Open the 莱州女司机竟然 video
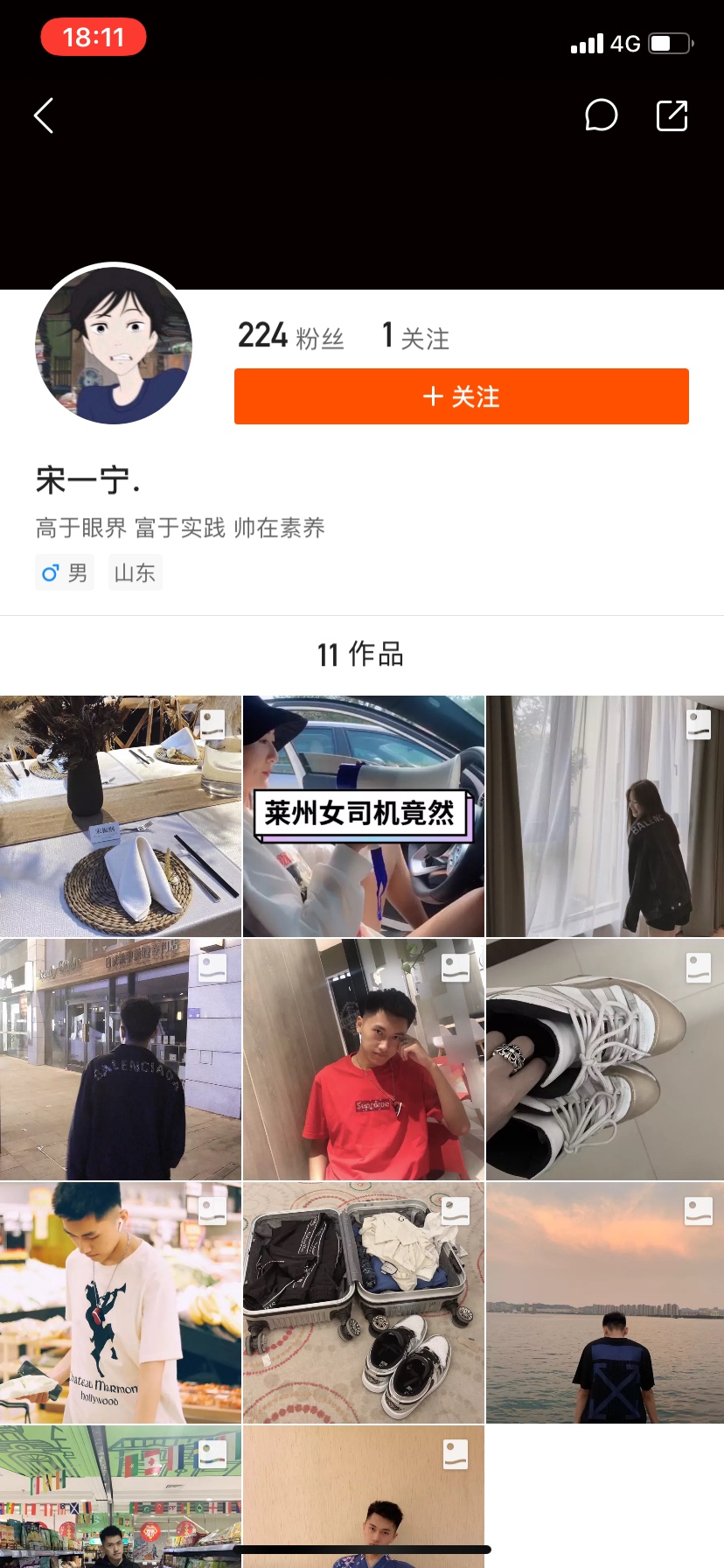The image size is (724, 1568). coord(363,816)
